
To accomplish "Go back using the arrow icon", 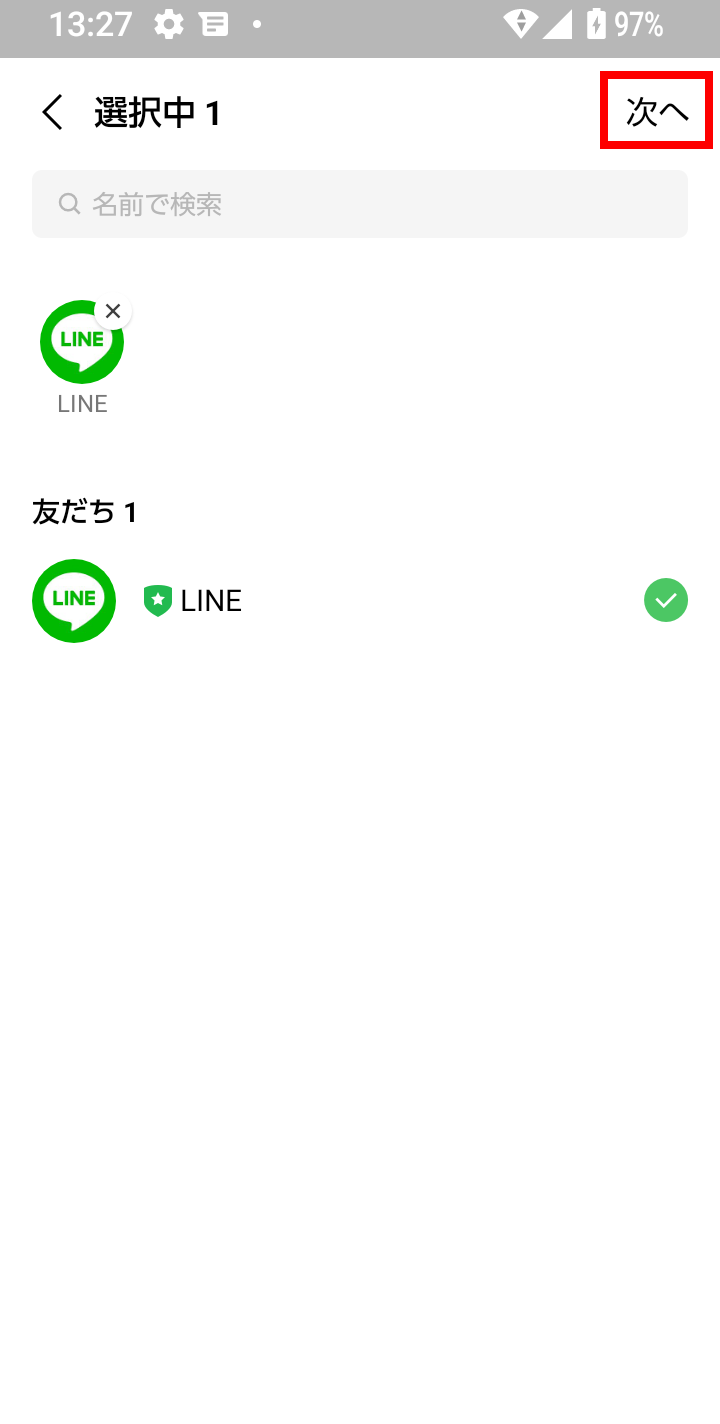I will tap(52, 112).
